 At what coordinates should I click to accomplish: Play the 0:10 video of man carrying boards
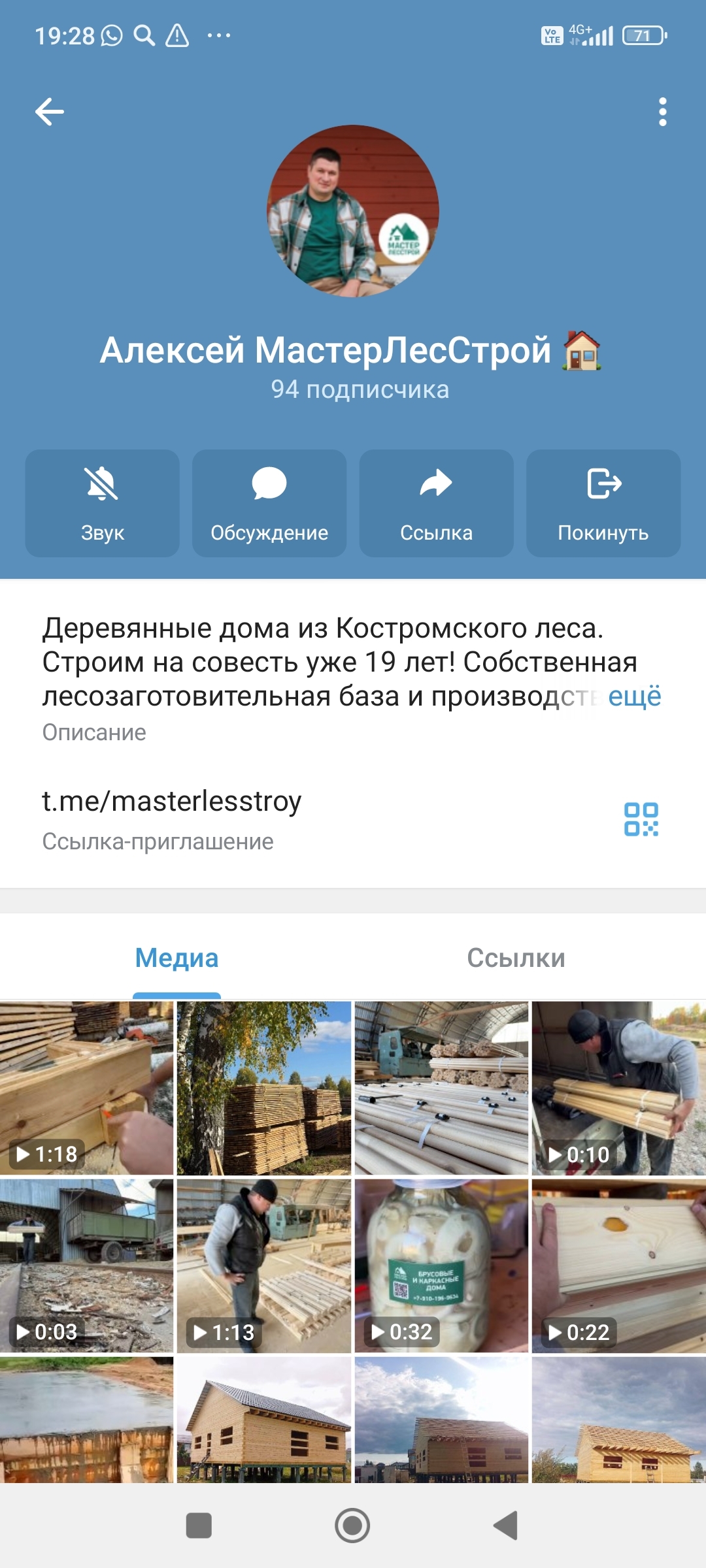pyautogui.click(x=618, y=1088)
